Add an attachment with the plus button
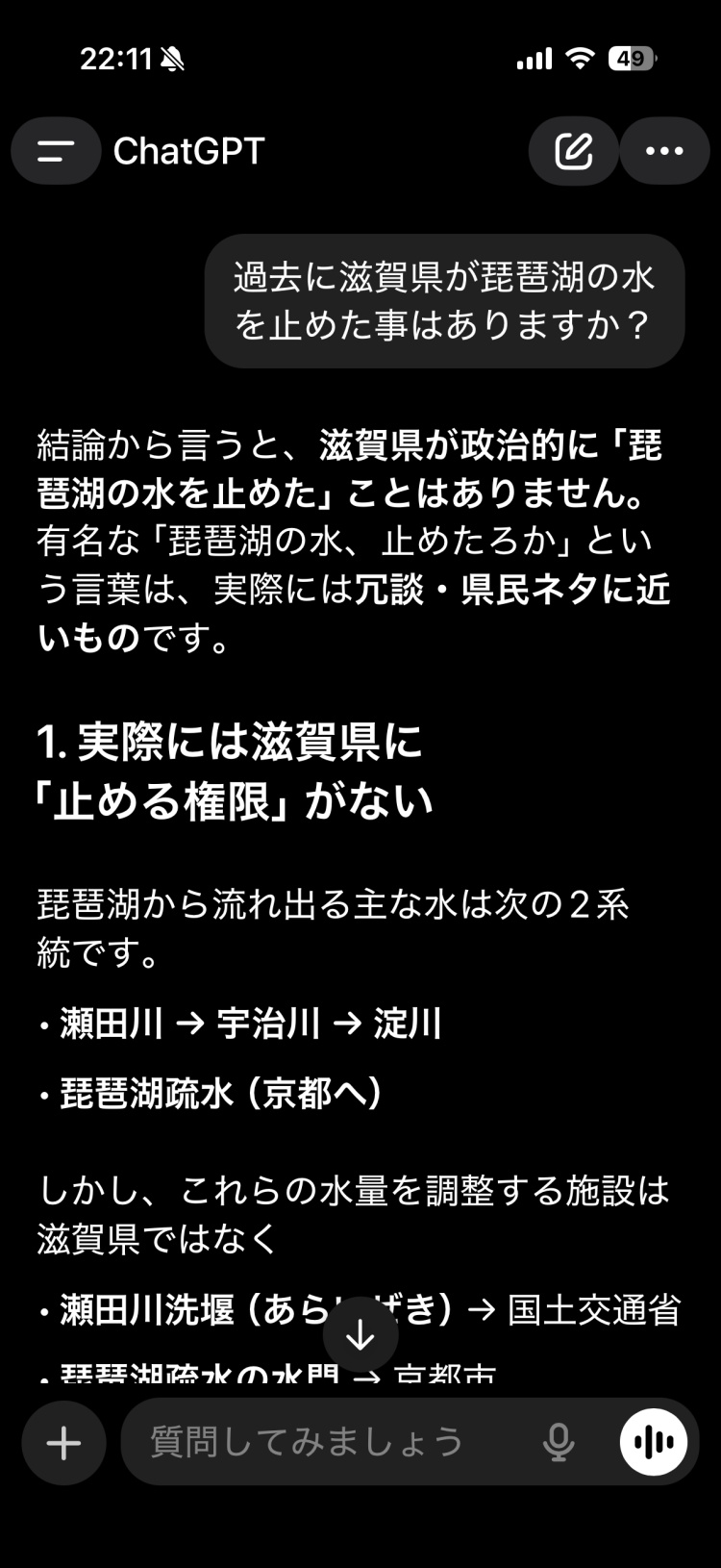 pos(64,1443)
